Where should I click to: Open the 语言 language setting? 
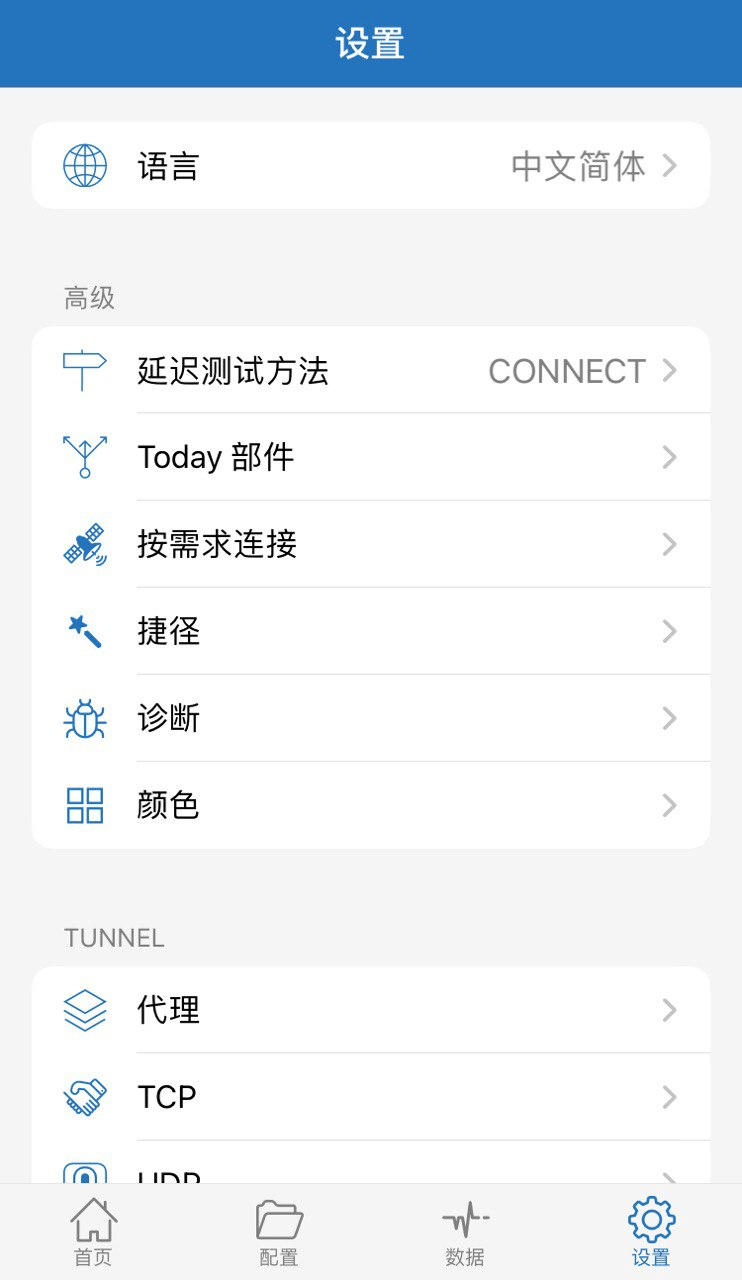tap(370, 166)
